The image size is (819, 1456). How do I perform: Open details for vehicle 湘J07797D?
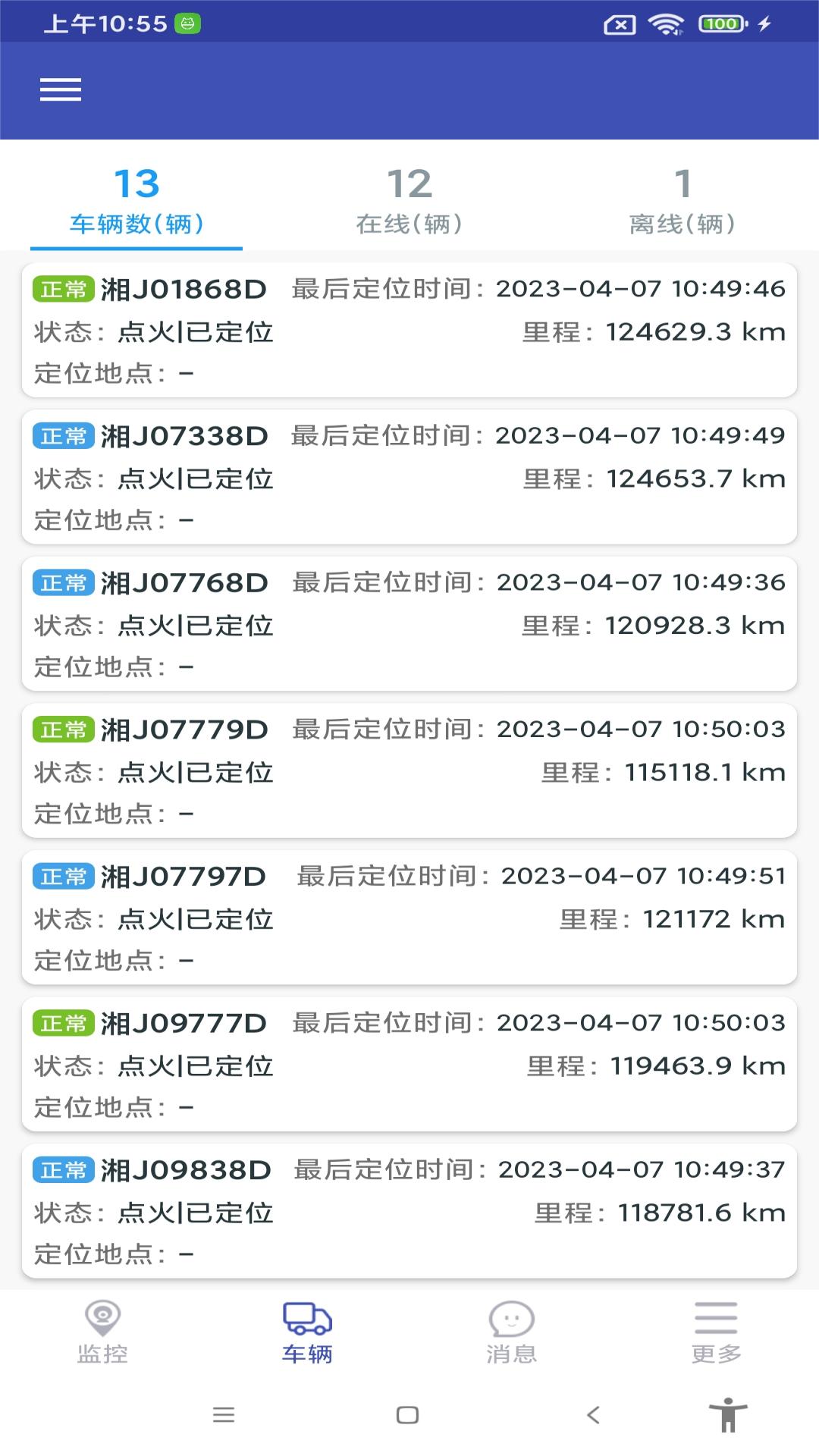point(409,915)
